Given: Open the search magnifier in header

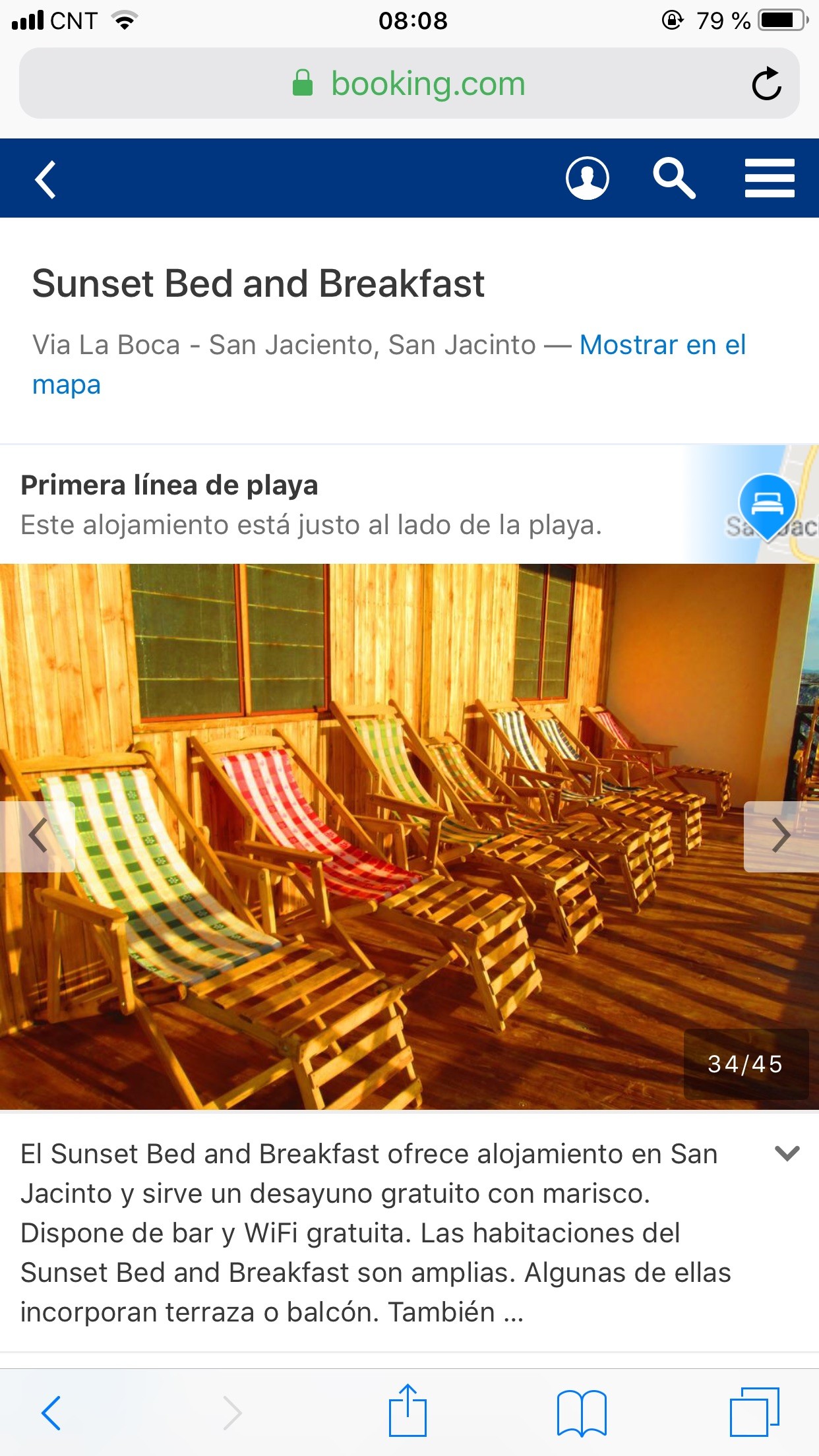Looking at the screenshot, I should tap(674, 178).
